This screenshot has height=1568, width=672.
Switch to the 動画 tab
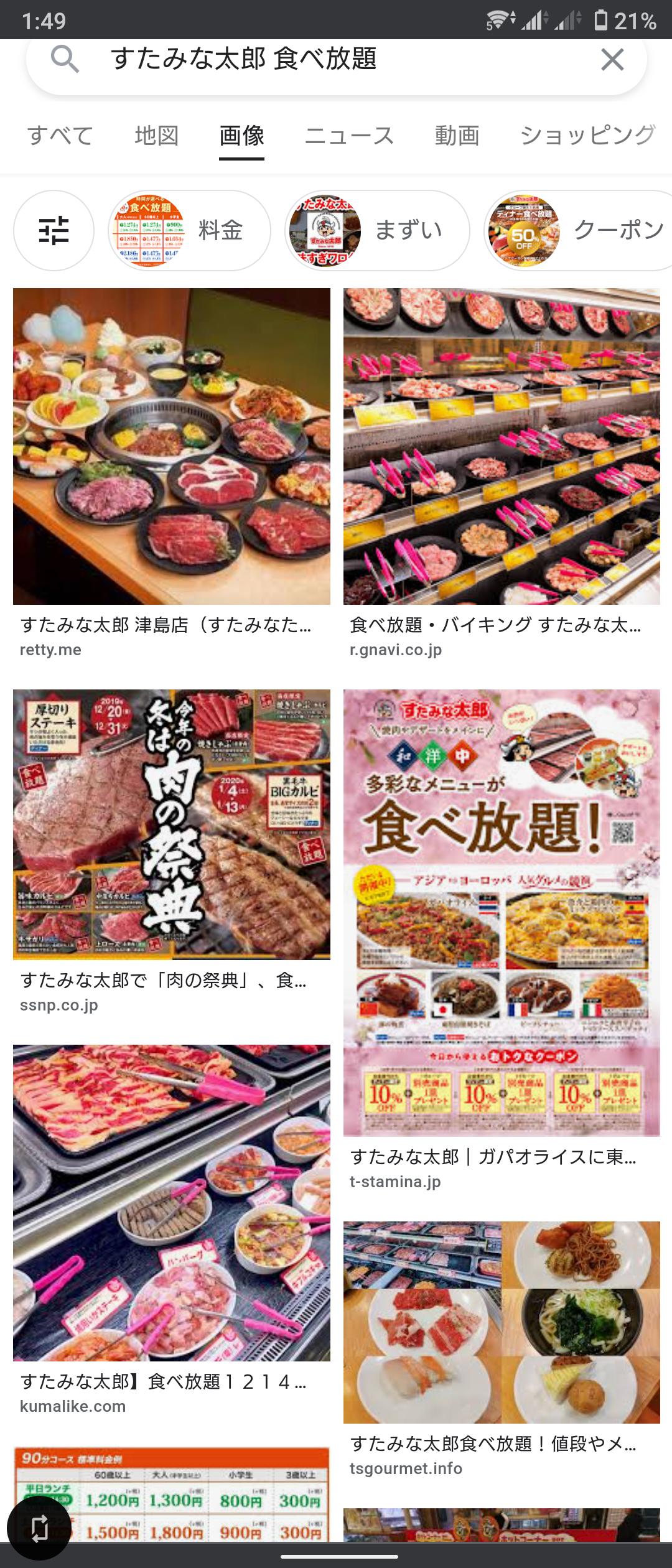(x=457, y=136)
